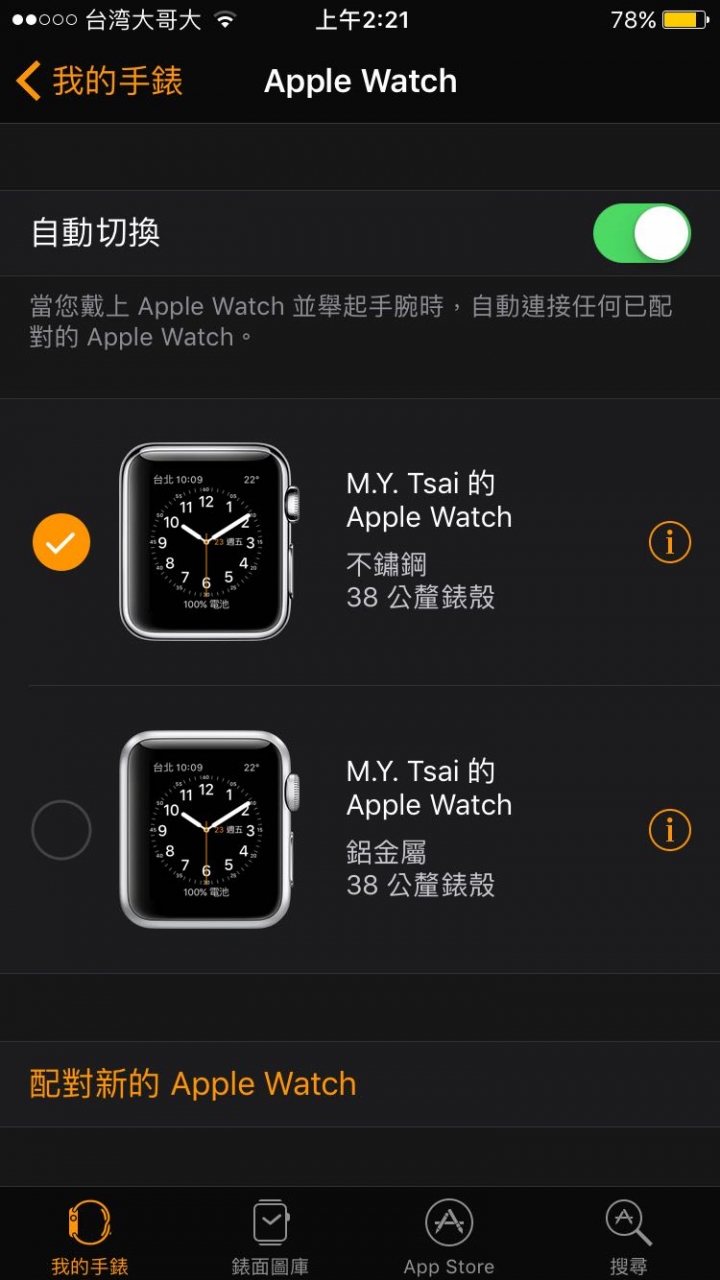The height and width of the screenshot is (1280, 720).
Task: Open the 錶面圖庫 tab
Action: [270, 1236]
